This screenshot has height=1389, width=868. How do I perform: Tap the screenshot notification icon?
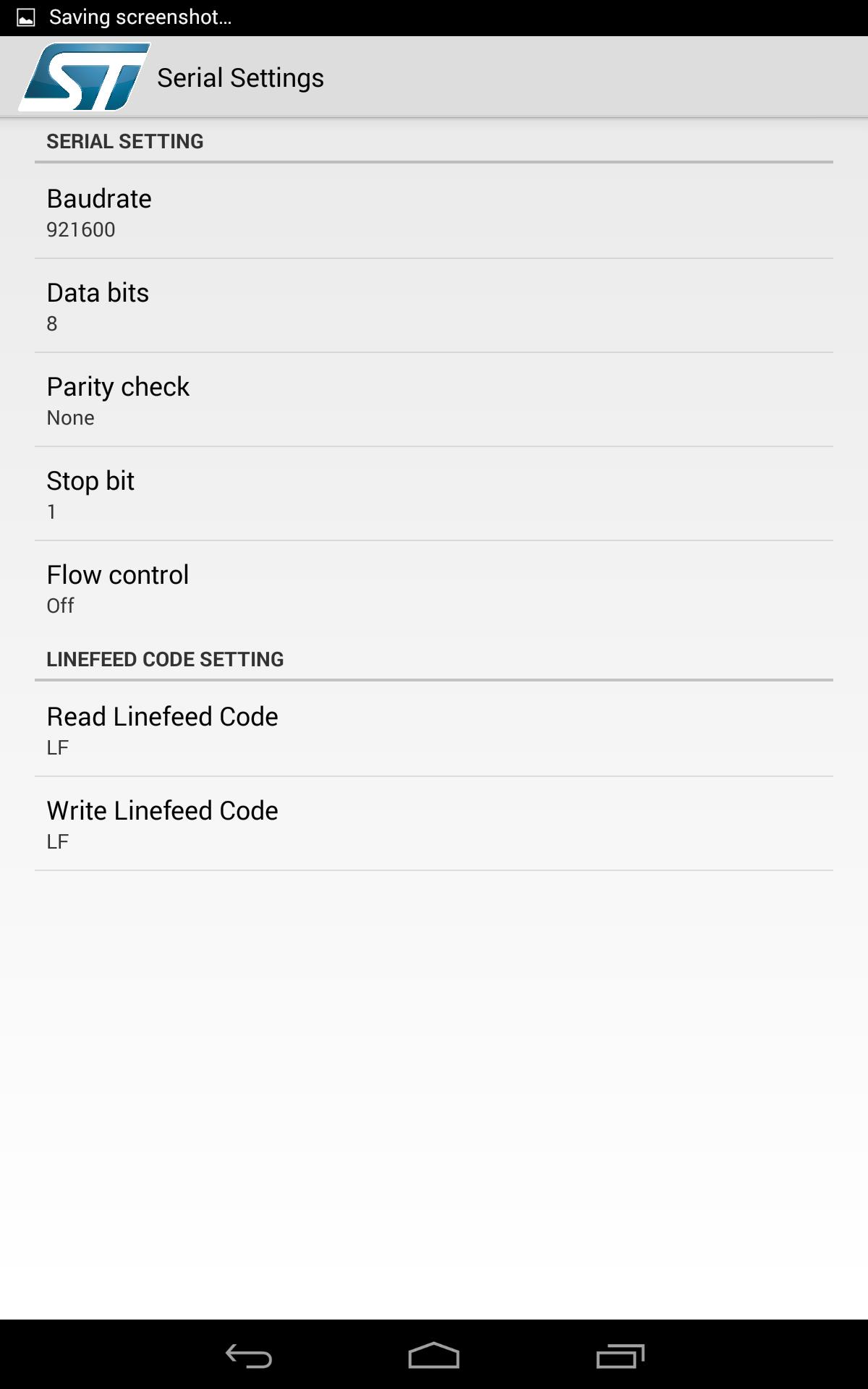pos(27,16)
